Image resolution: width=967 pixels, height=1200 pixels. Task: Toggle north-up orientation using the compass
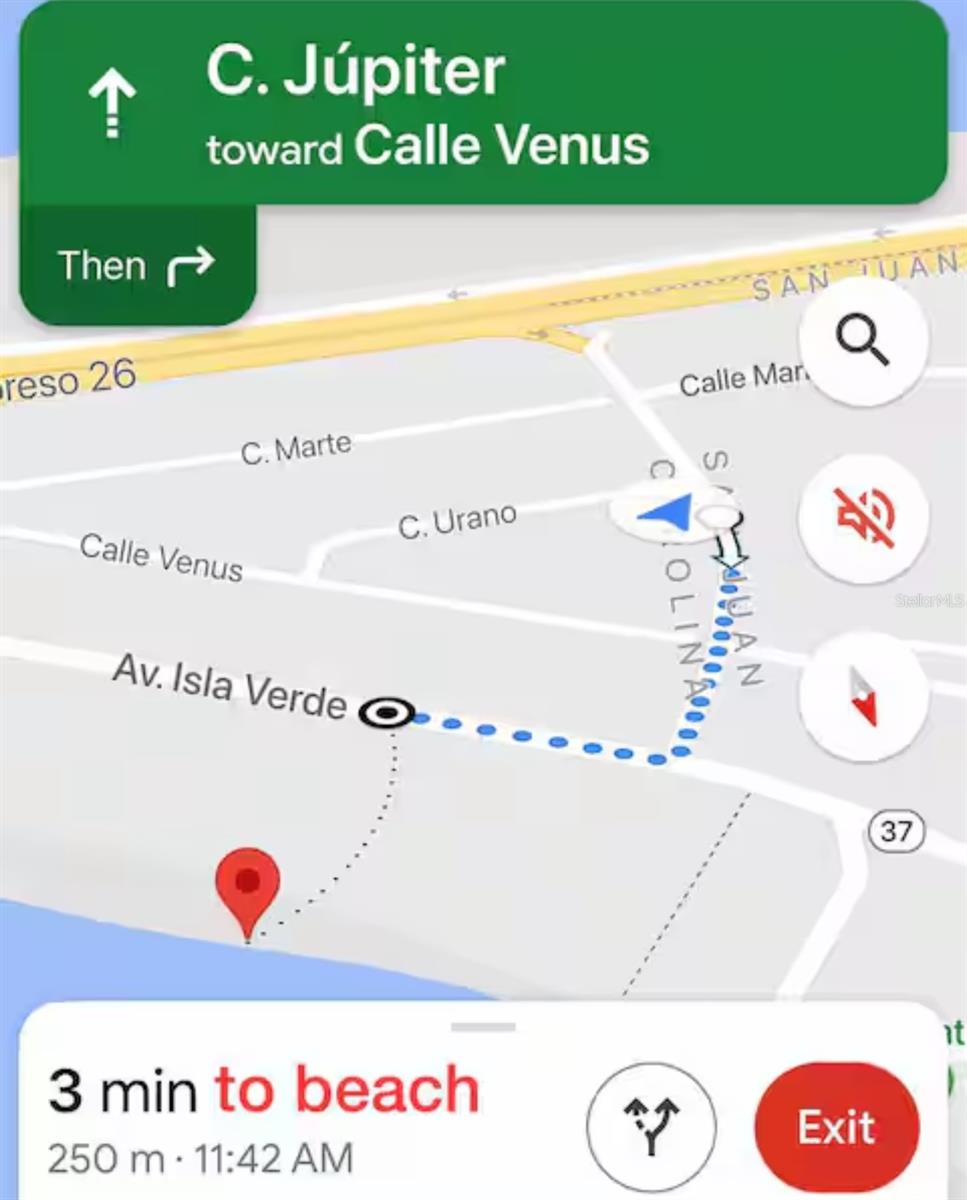tap(864, 700)
